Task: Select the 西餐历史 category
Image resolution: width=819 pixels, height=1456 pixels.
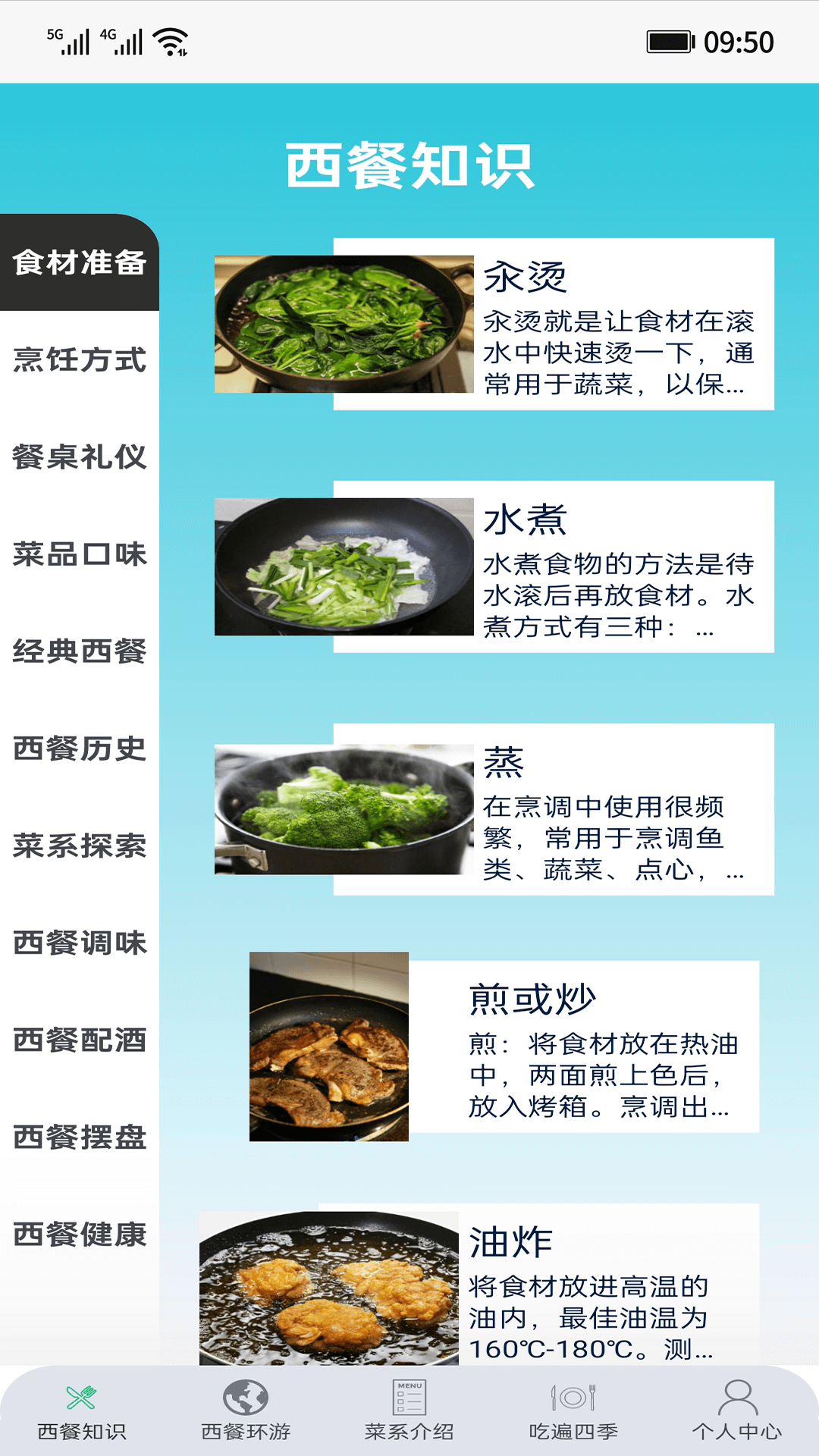Action: click(80, 748)
